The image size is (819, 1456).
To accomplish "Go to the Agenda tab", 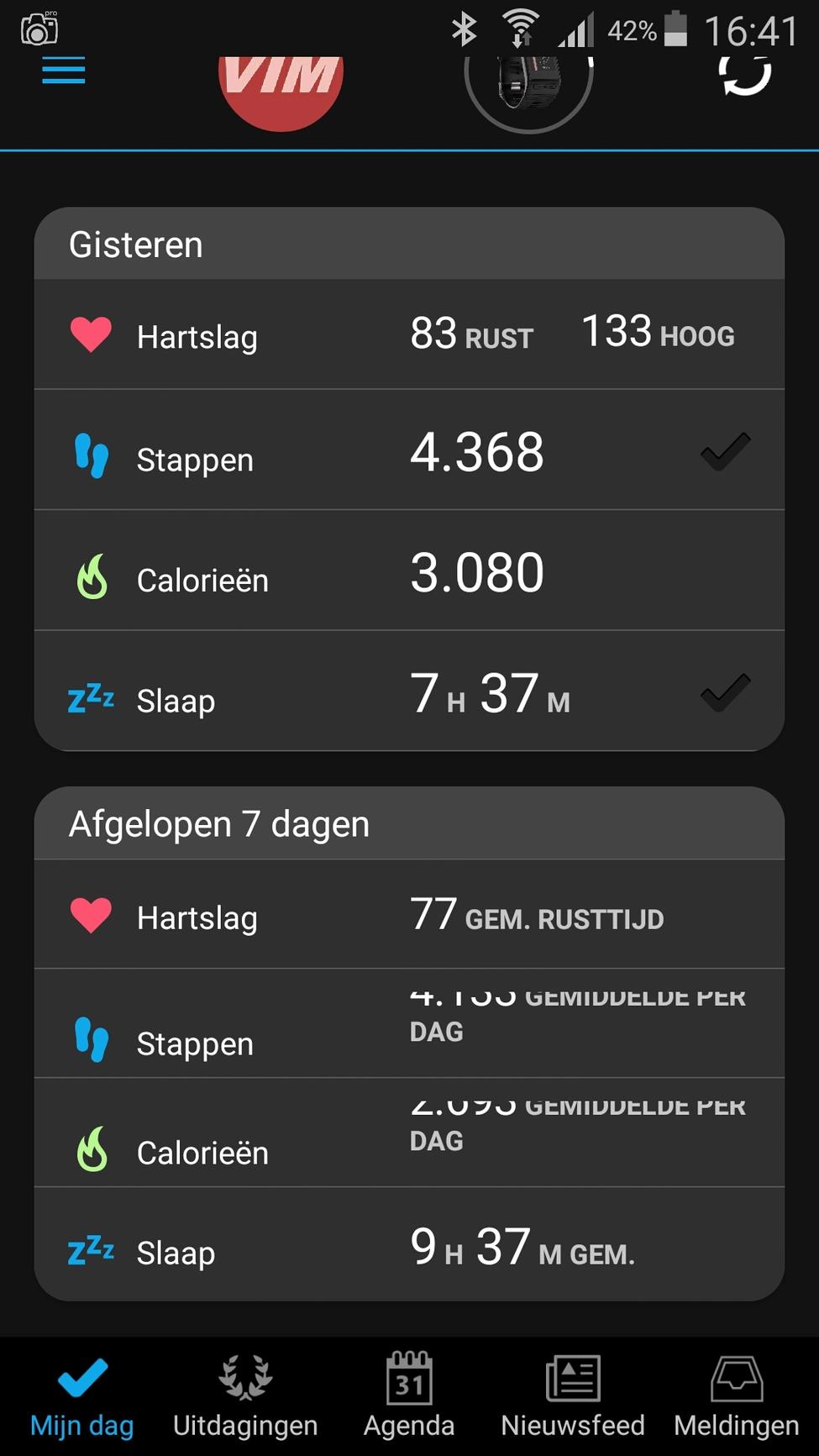I will (x=409, y=1396).
